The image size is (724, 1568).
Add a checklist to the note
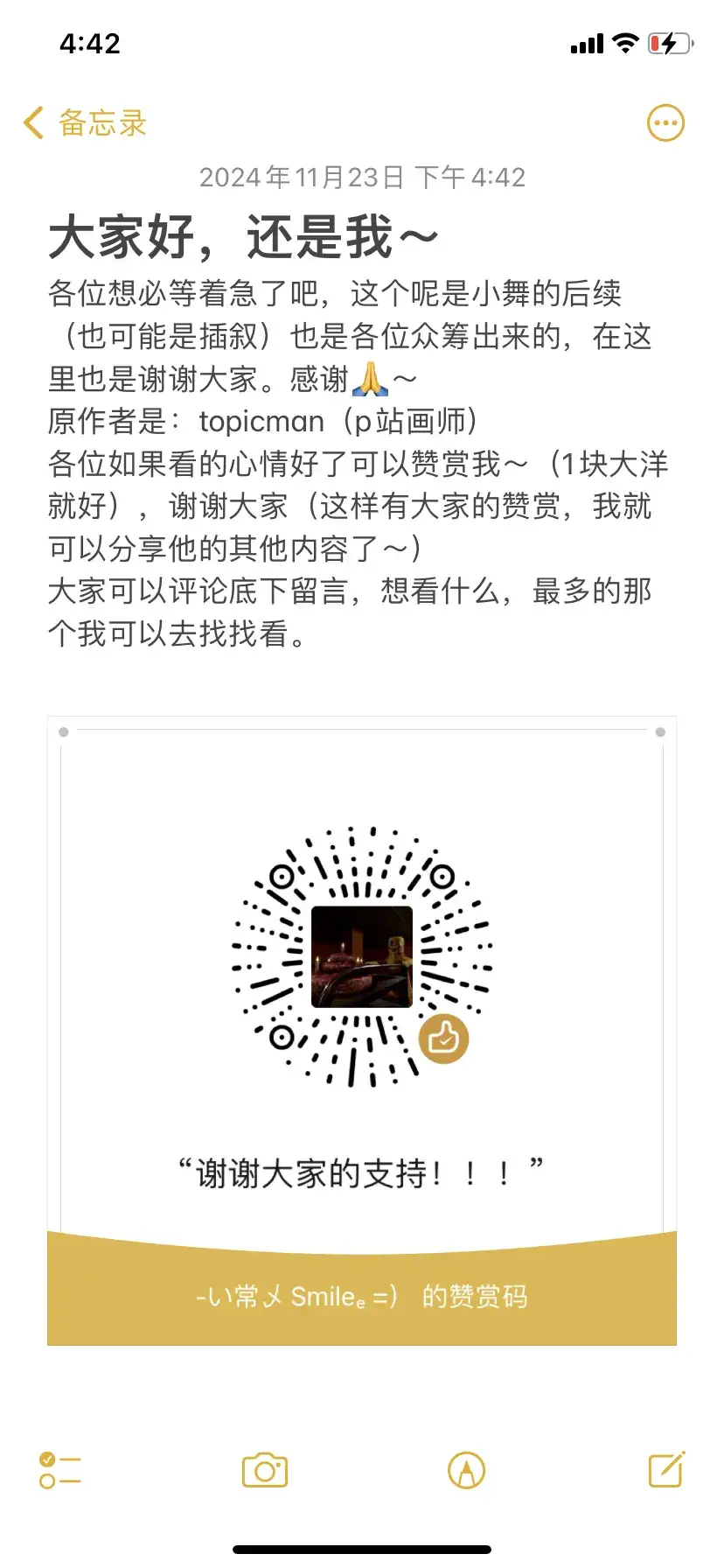coord(60,1470)
